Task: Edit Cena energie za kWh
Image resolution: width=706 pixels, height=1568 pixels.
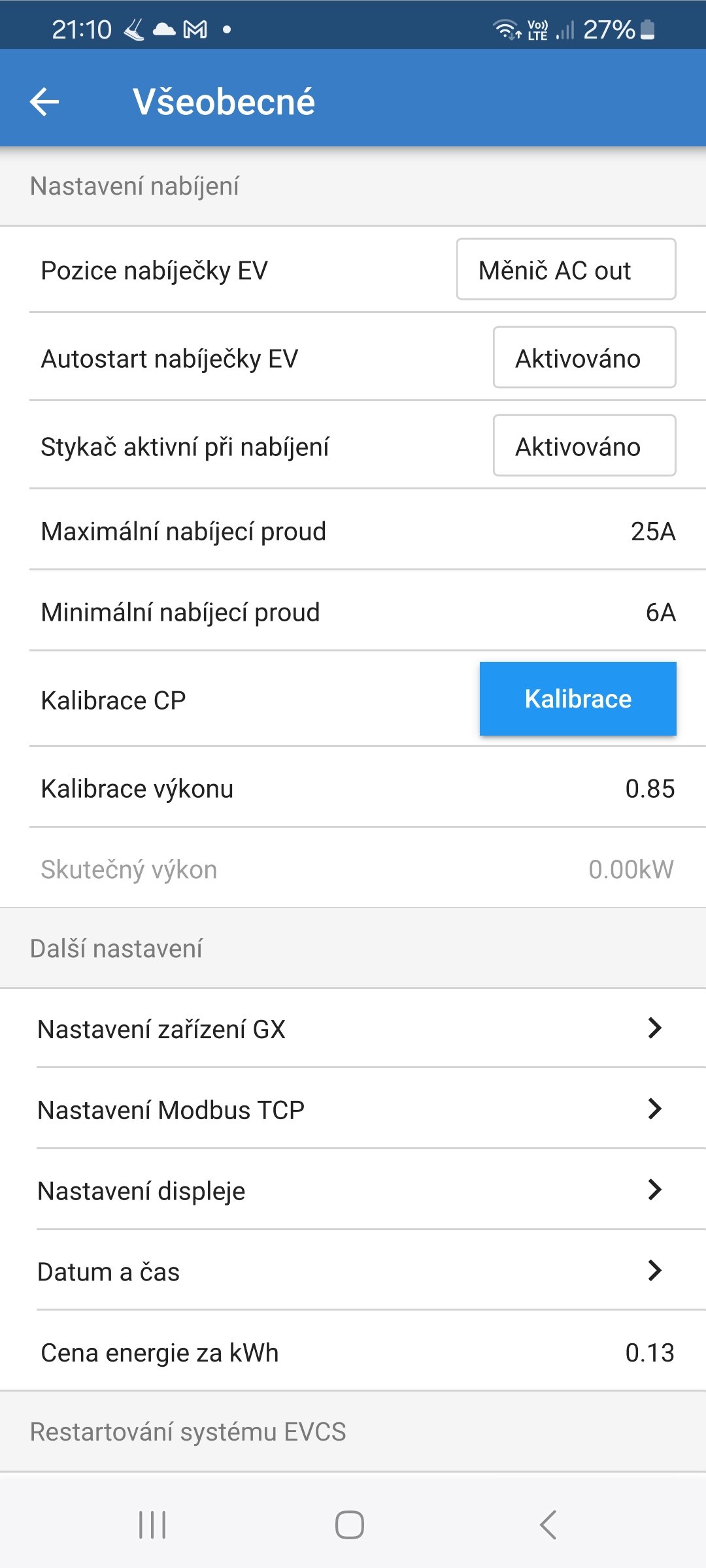Action: [649, 1353]
